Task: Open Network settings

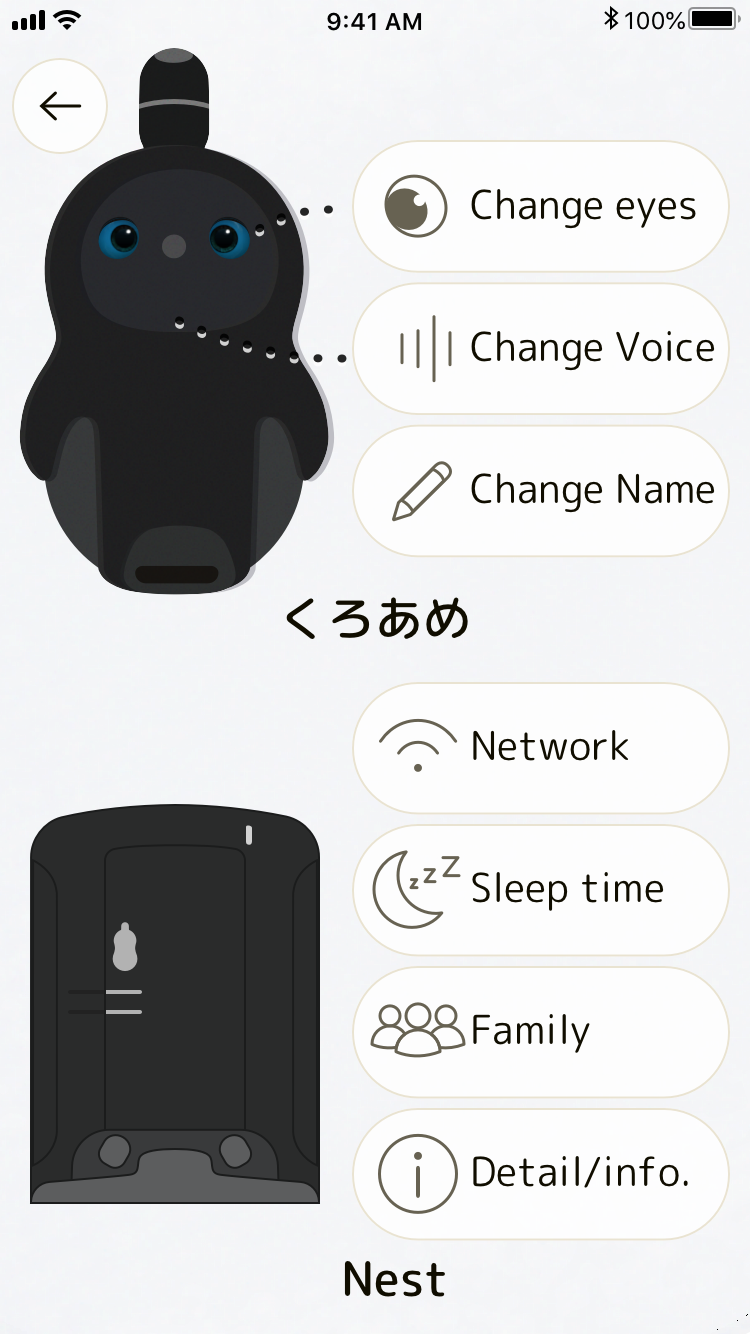Action: pos(541,747)
